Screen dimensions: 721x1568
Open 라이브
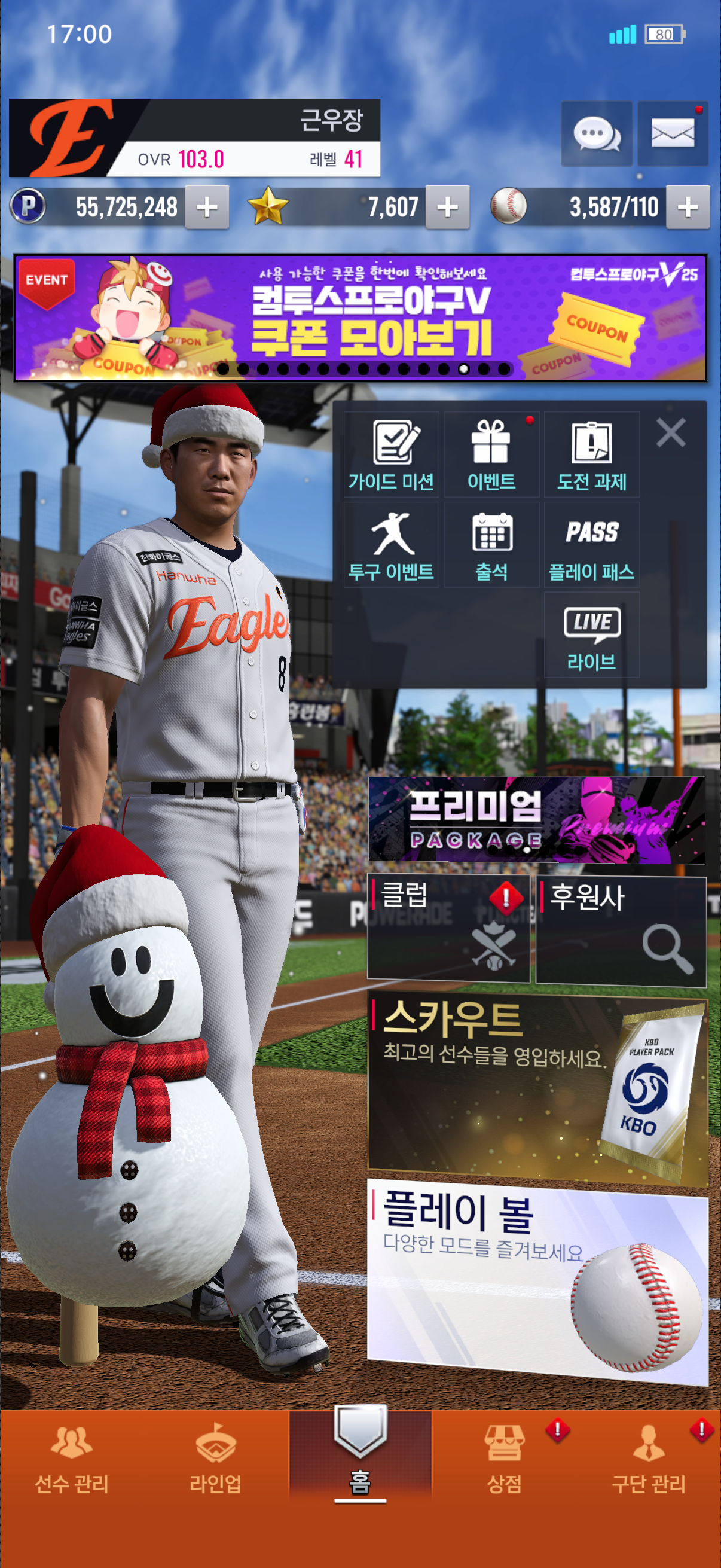[x=591, y=635]
